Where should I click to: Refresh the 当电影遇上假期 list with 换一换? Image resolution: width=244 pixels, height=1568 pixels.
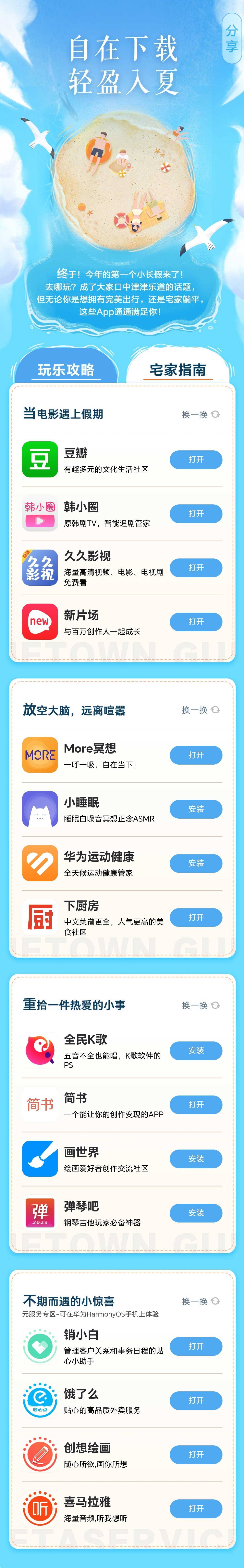[200, 415]
